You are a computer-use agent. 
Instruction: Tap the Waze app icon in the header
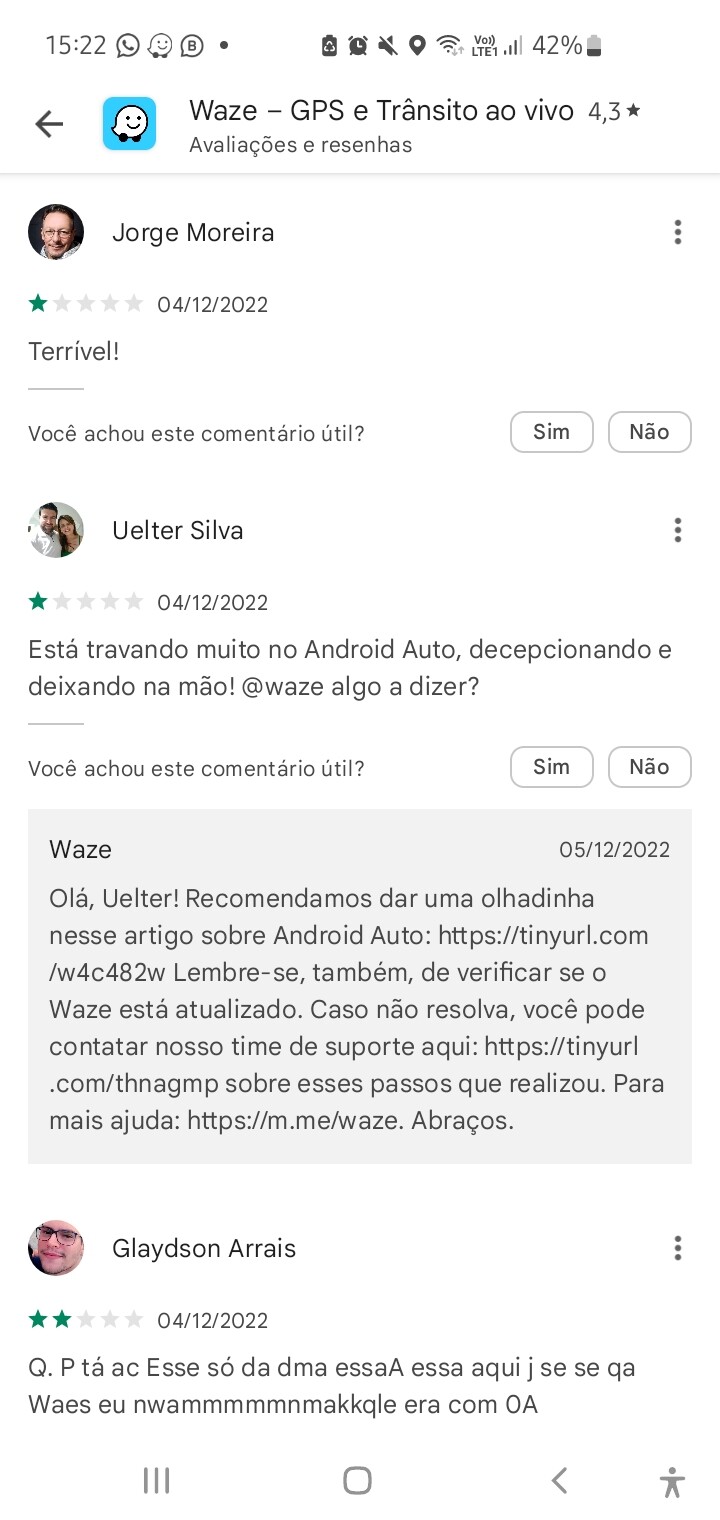pos(129,123)
